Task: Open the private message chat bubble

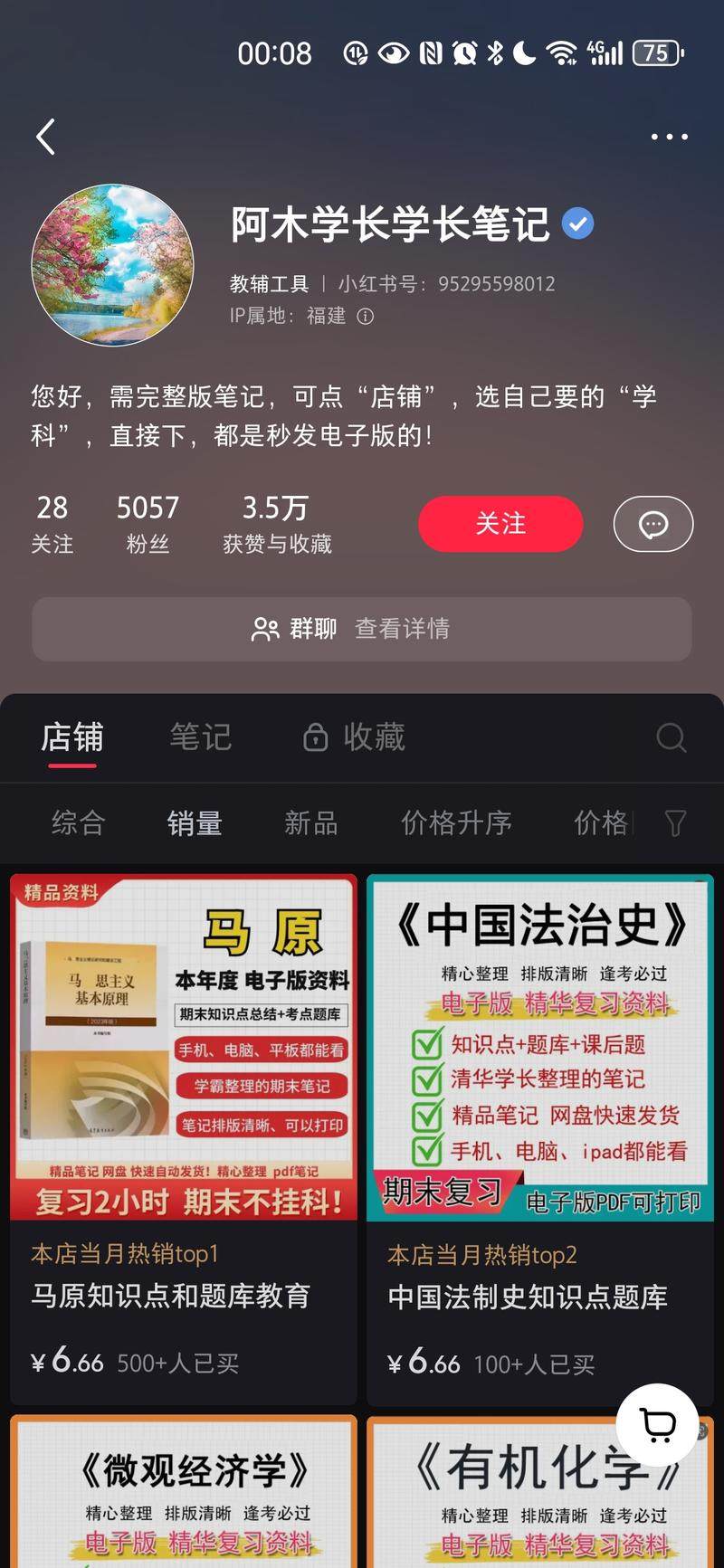Action: 653,524
